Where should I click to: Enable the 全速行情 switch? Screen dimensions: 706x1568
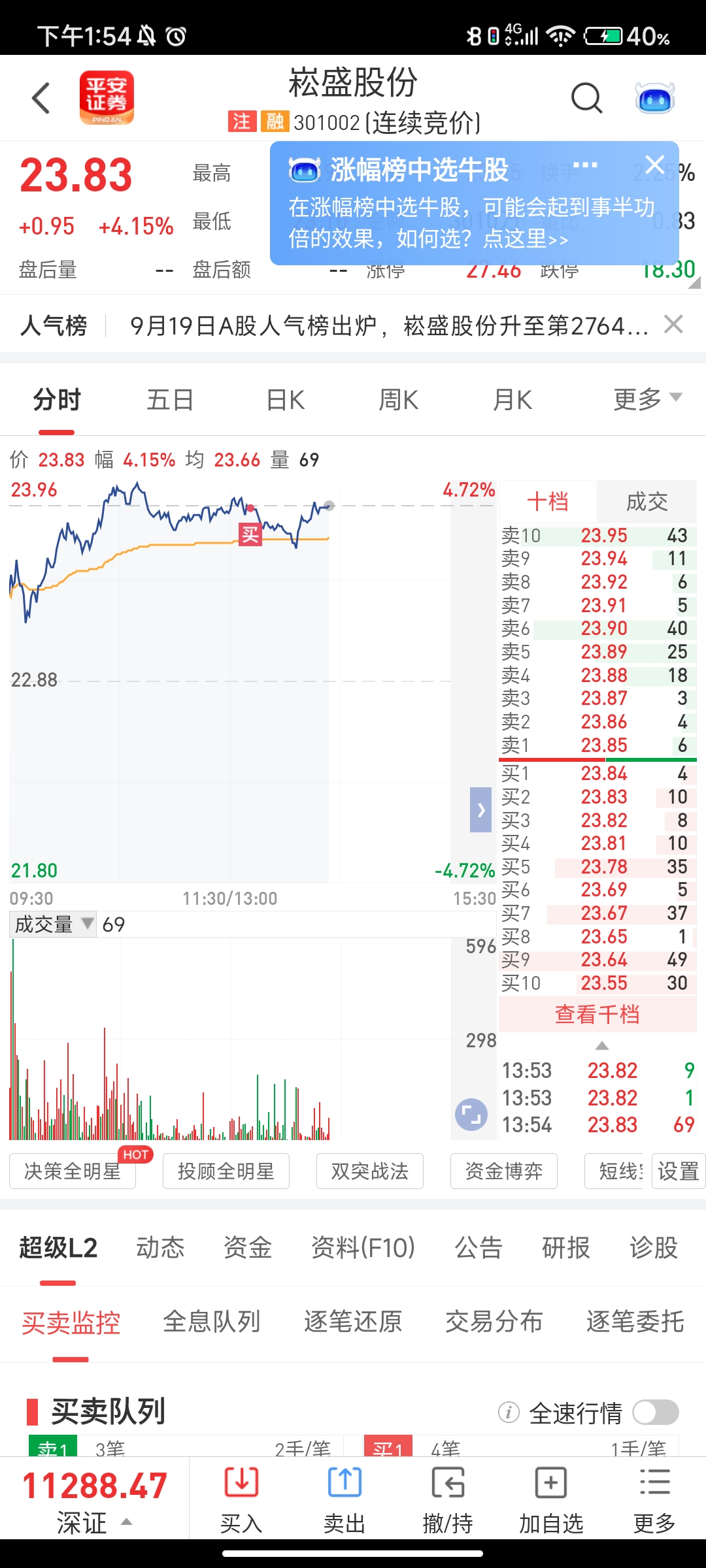(x=656, y=1413)
